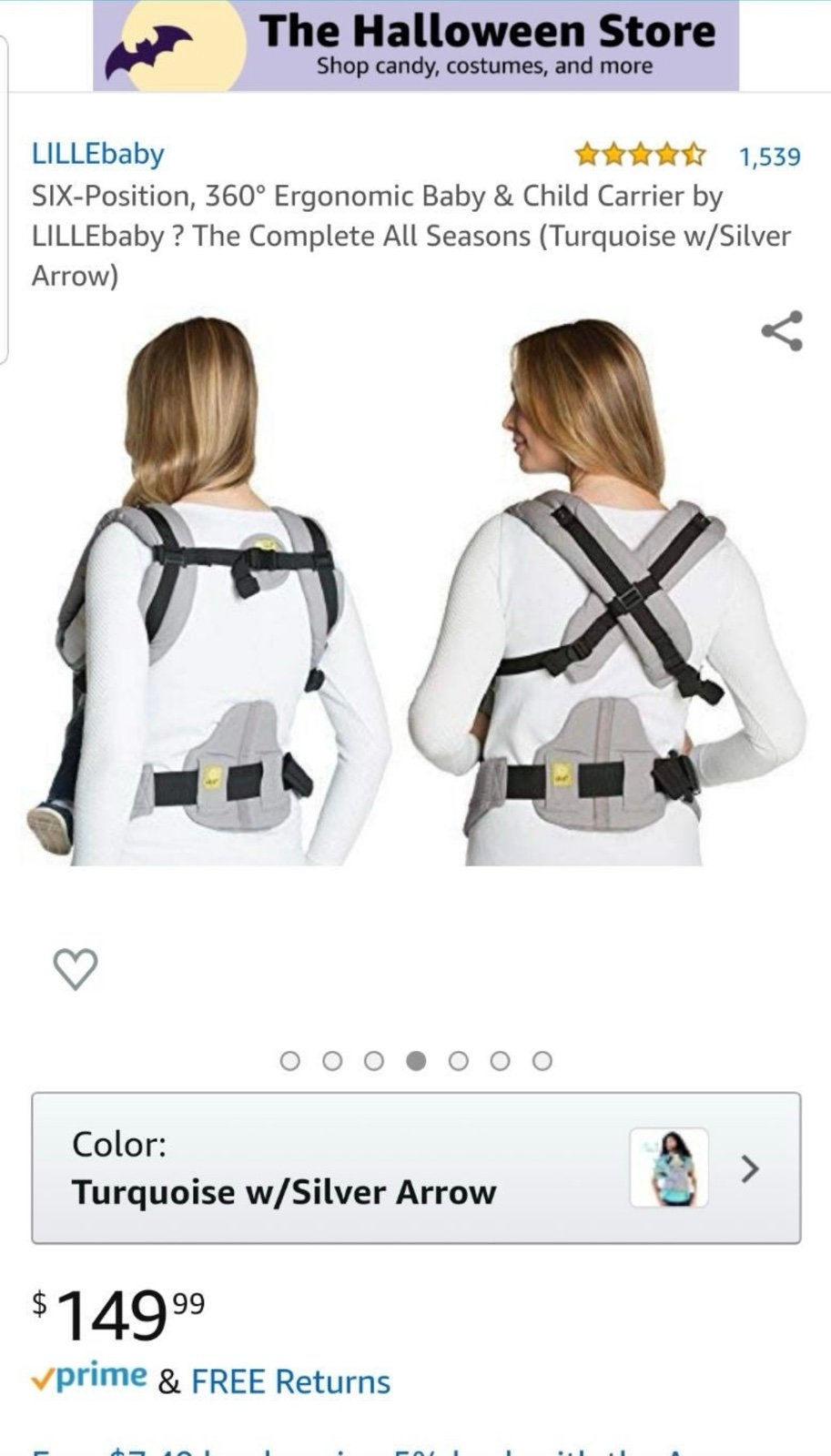Screen dimensions: 831x1456
Task: Jump to the first image dot
Action: coord(290,1061)
